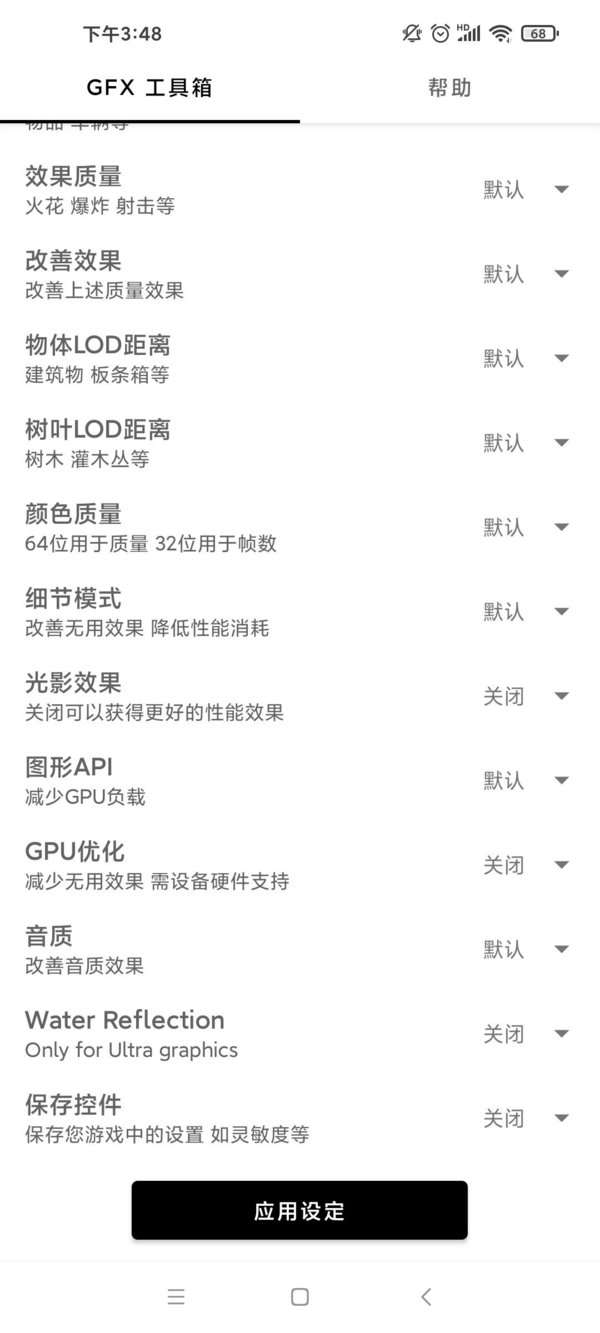
Task: Switch to the 帮助 tab
Action: tap(449, 88)
